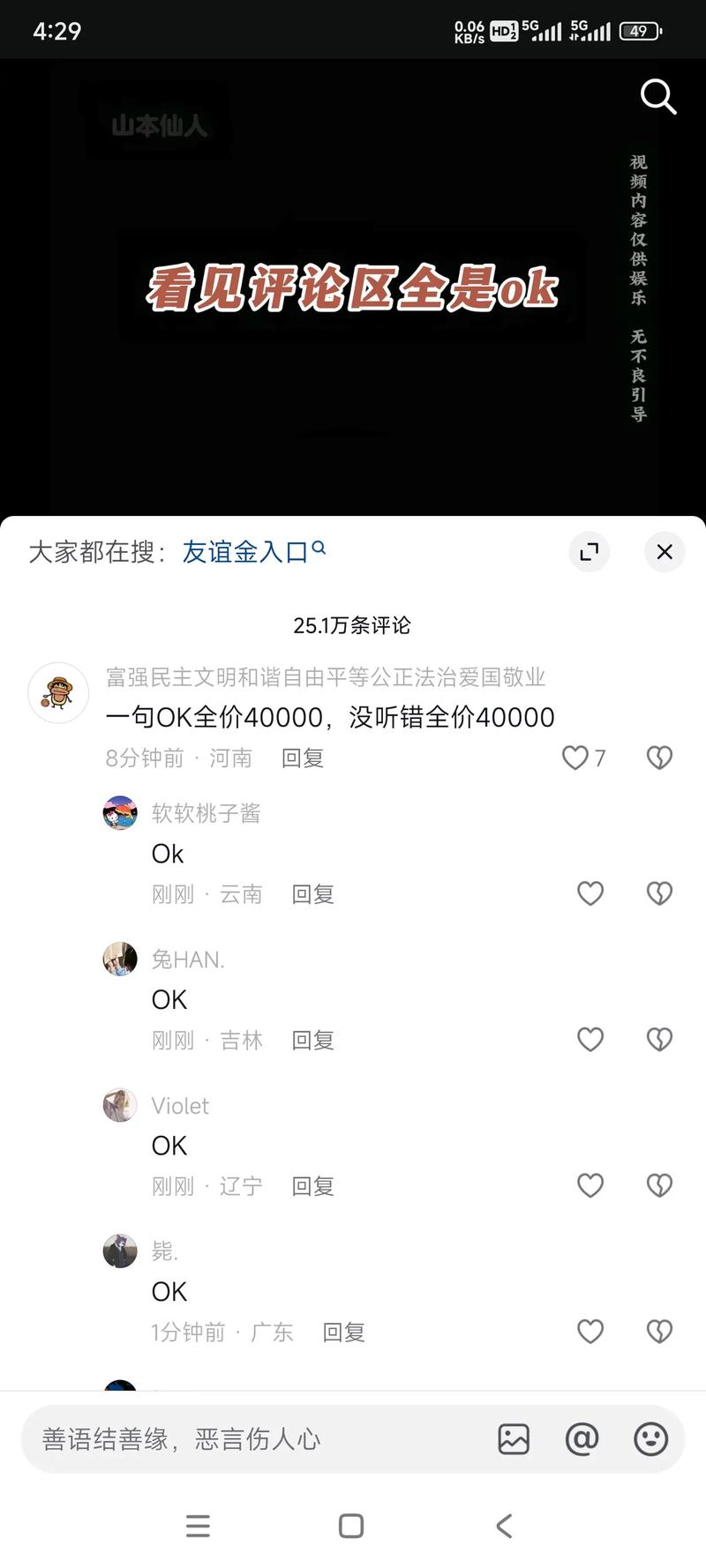The height and width of the screenshot is (1568, 706).
Task: Like 软软桃子酱's Ok comment
Action: click(590, 893)
